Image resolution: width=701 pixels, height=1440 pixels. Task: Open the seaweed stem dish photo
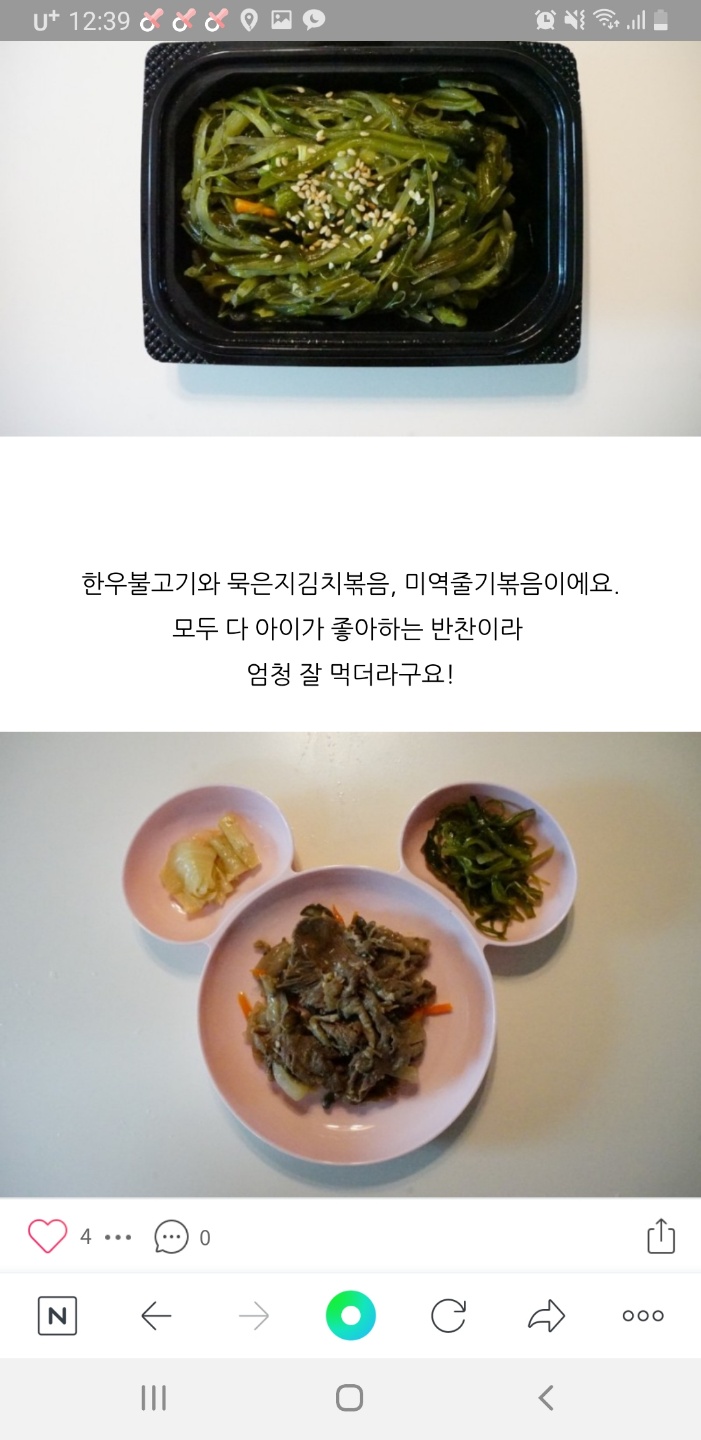point(350,220)
